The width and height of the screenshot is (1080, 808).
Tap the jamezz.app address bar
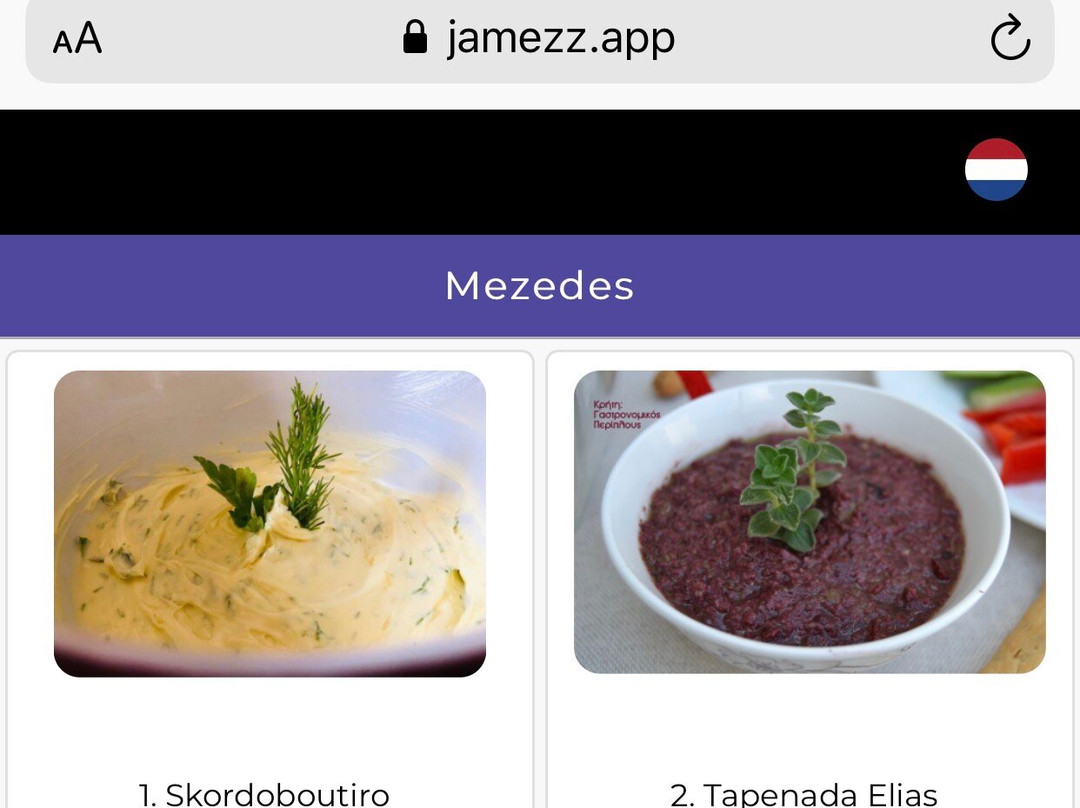540,39
